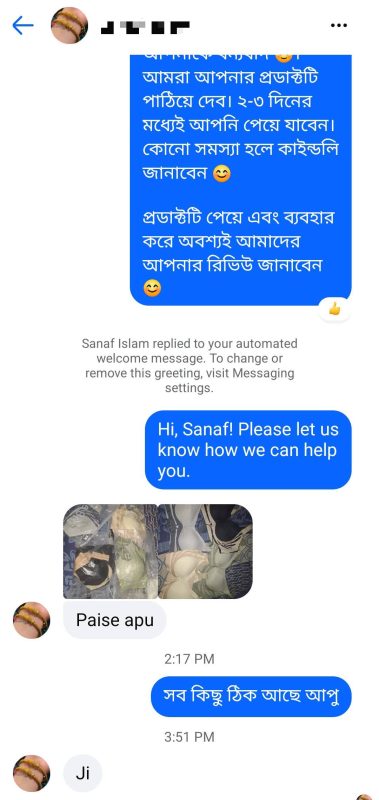The image size is (379, 800).
Task: View the thumbs-up reaction on the message
Action: click(335, 309)
